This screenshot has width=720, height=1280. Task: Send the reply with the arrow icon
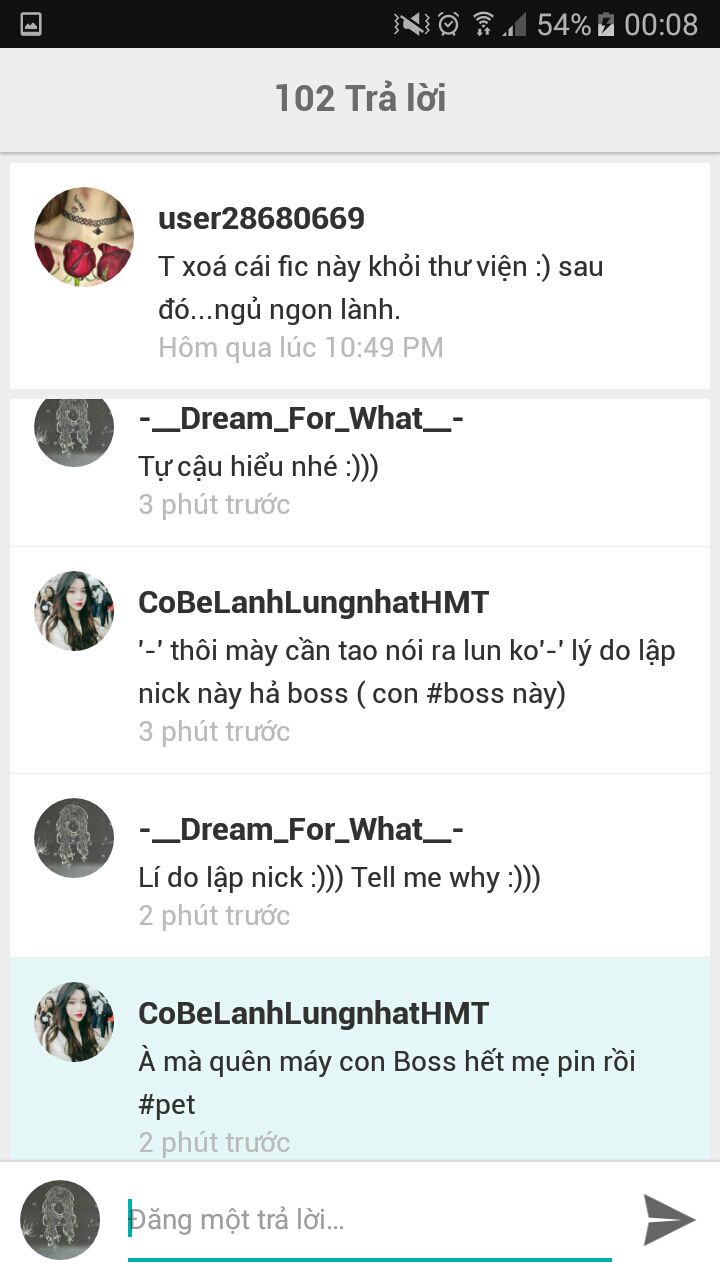point(668,1219)
